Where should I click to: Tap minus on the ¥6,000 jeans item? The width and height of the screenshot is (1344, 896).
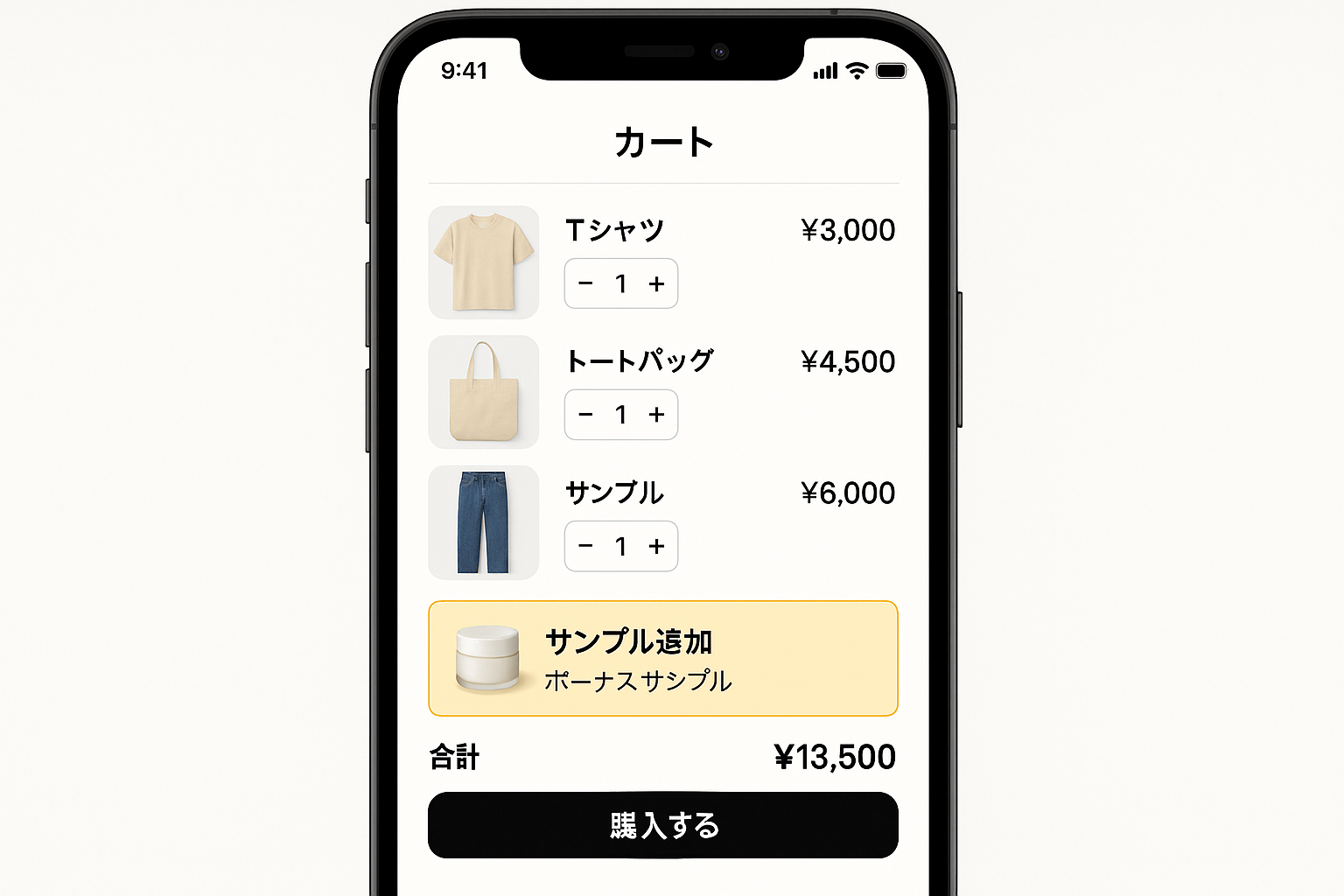[x=586, y=546]
